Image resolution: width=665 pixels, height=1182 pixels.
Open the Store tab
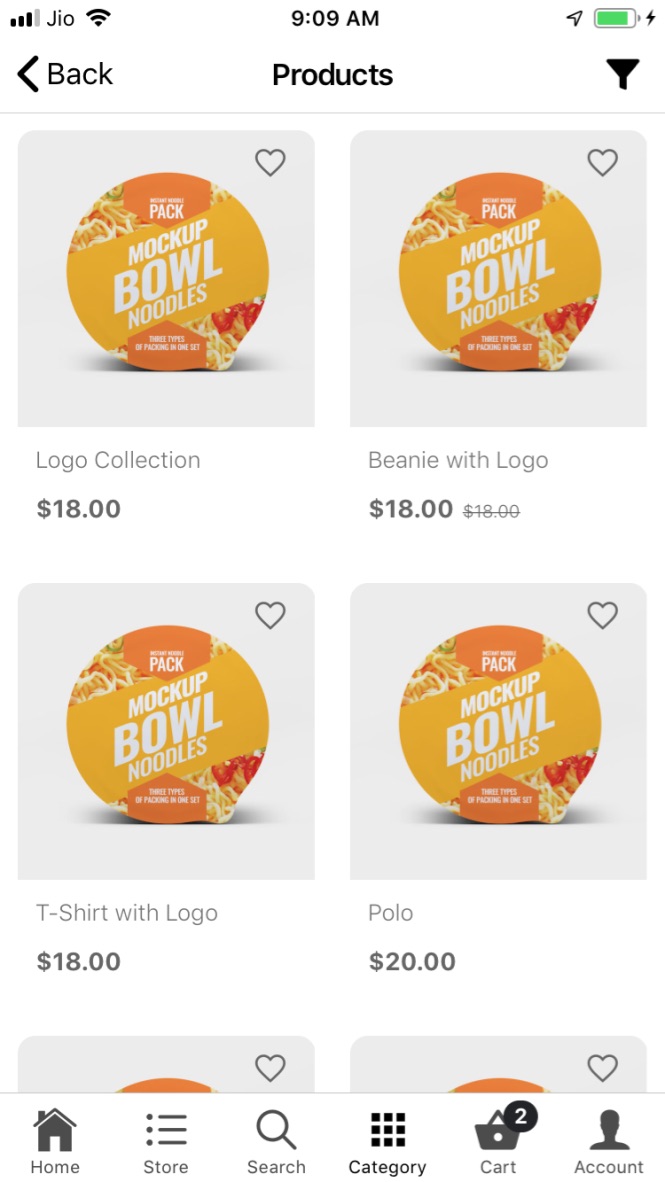[x=166, y=1143]
